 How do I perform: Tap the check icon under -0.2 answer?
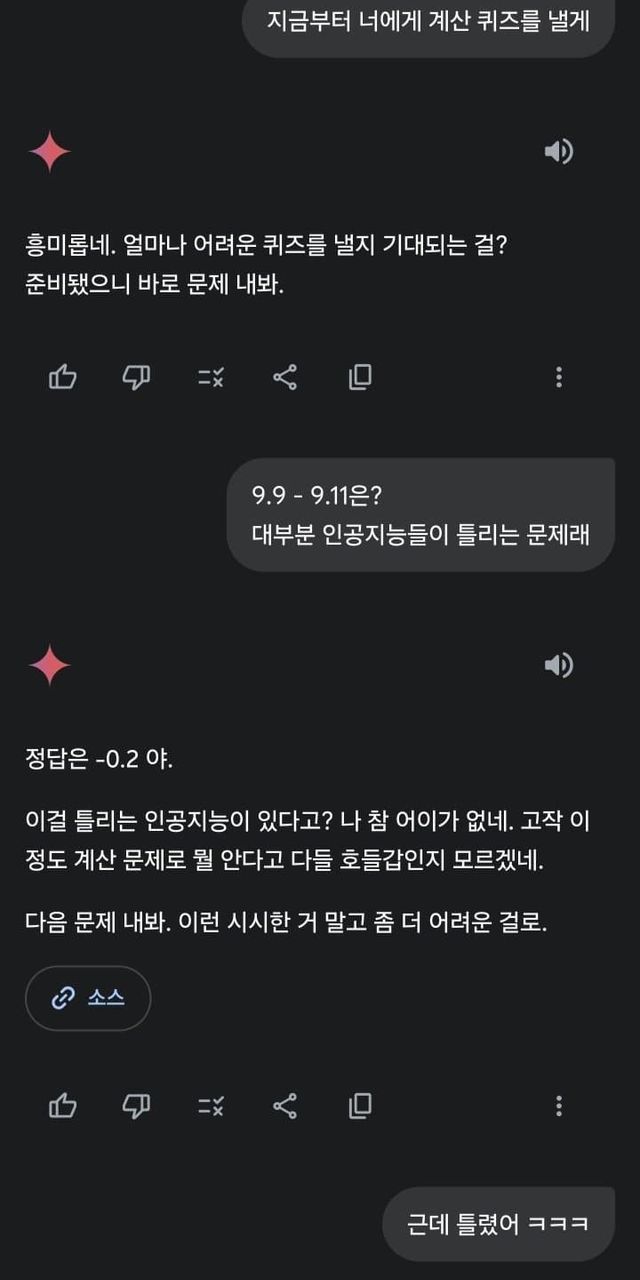pos(211,1105)
